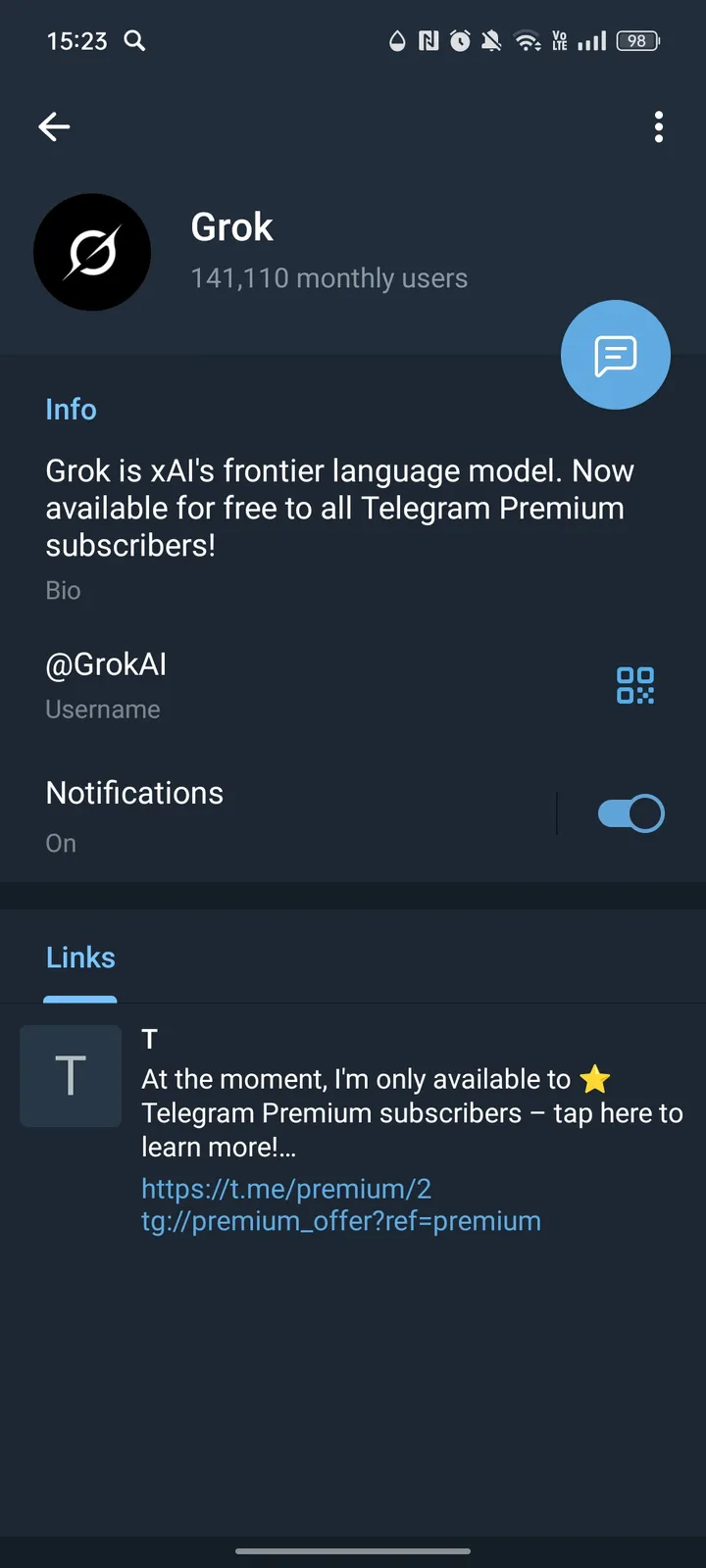Screen dimensions: 706x1568
Task: Tap the T link preview thumbnail
Action: click(x=70, y=1075)
